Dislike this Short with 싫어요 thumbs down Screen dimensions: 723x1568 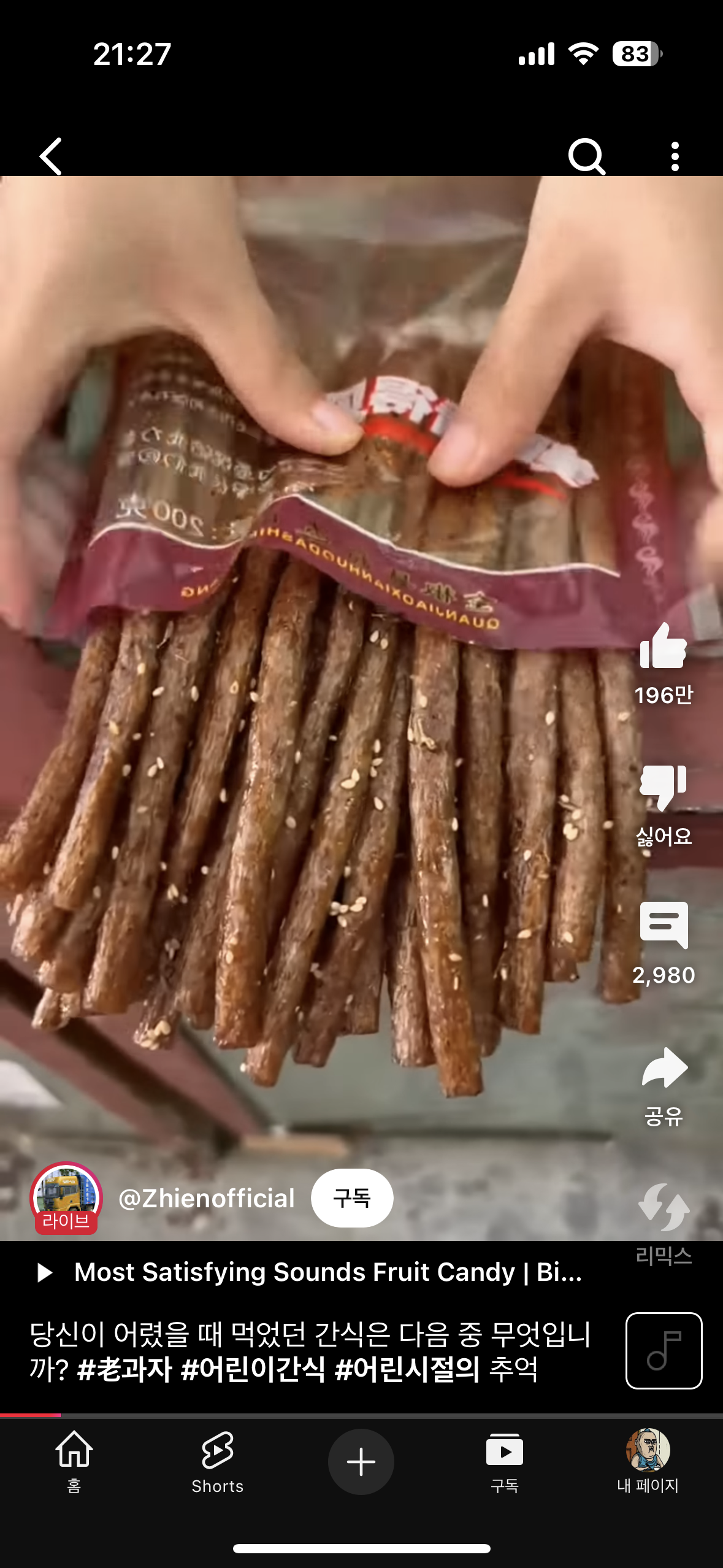[664, 788]
